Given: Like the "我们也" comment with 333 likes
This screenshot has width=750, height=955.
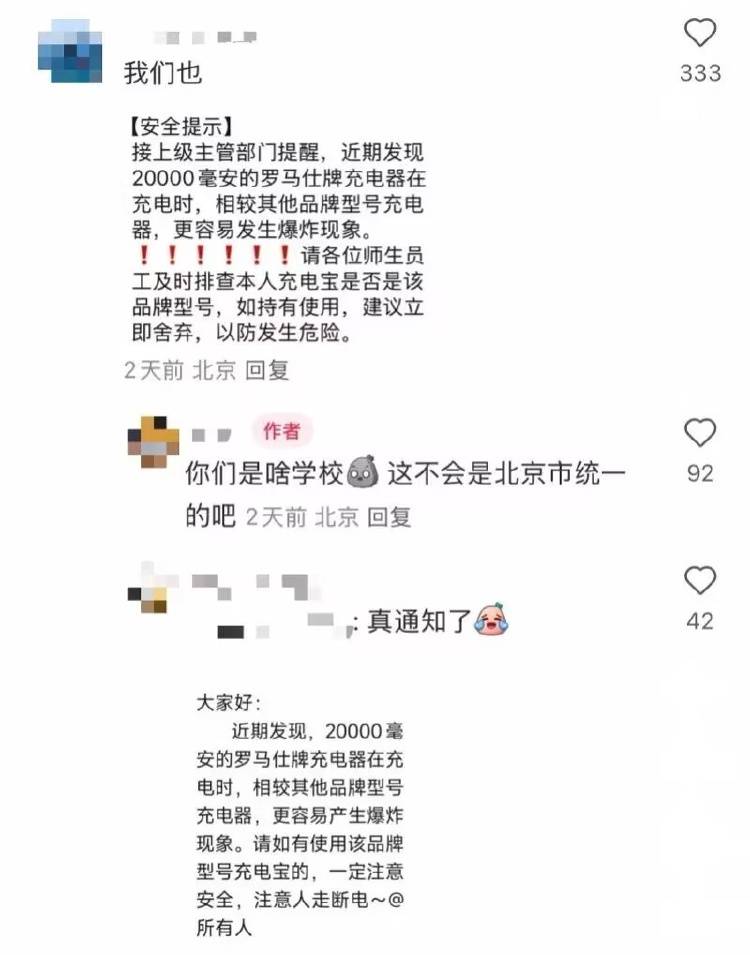Looking at the screenshot, I should [700, 34].
